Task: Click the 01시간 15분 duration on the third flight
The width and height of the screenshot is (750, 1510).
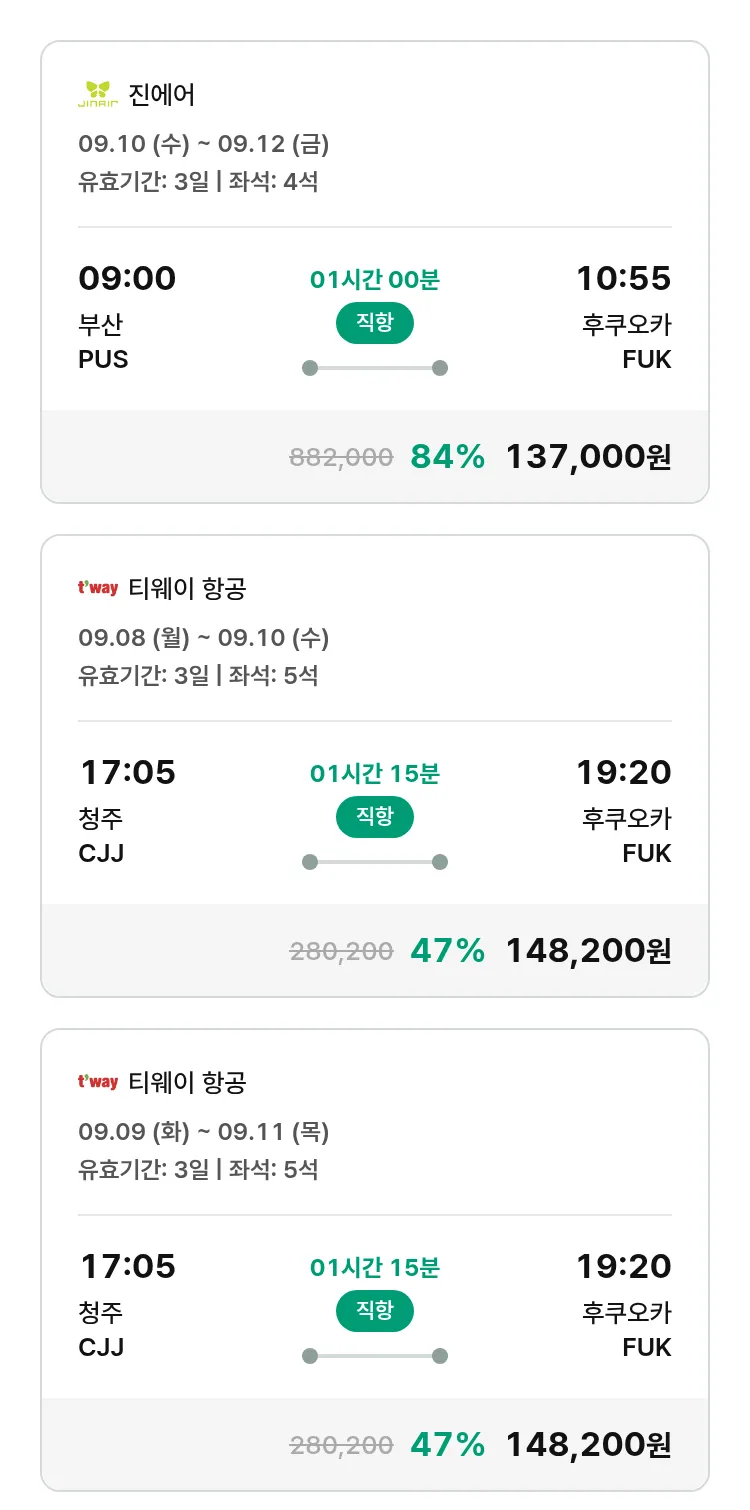Action: [374, 1267]
